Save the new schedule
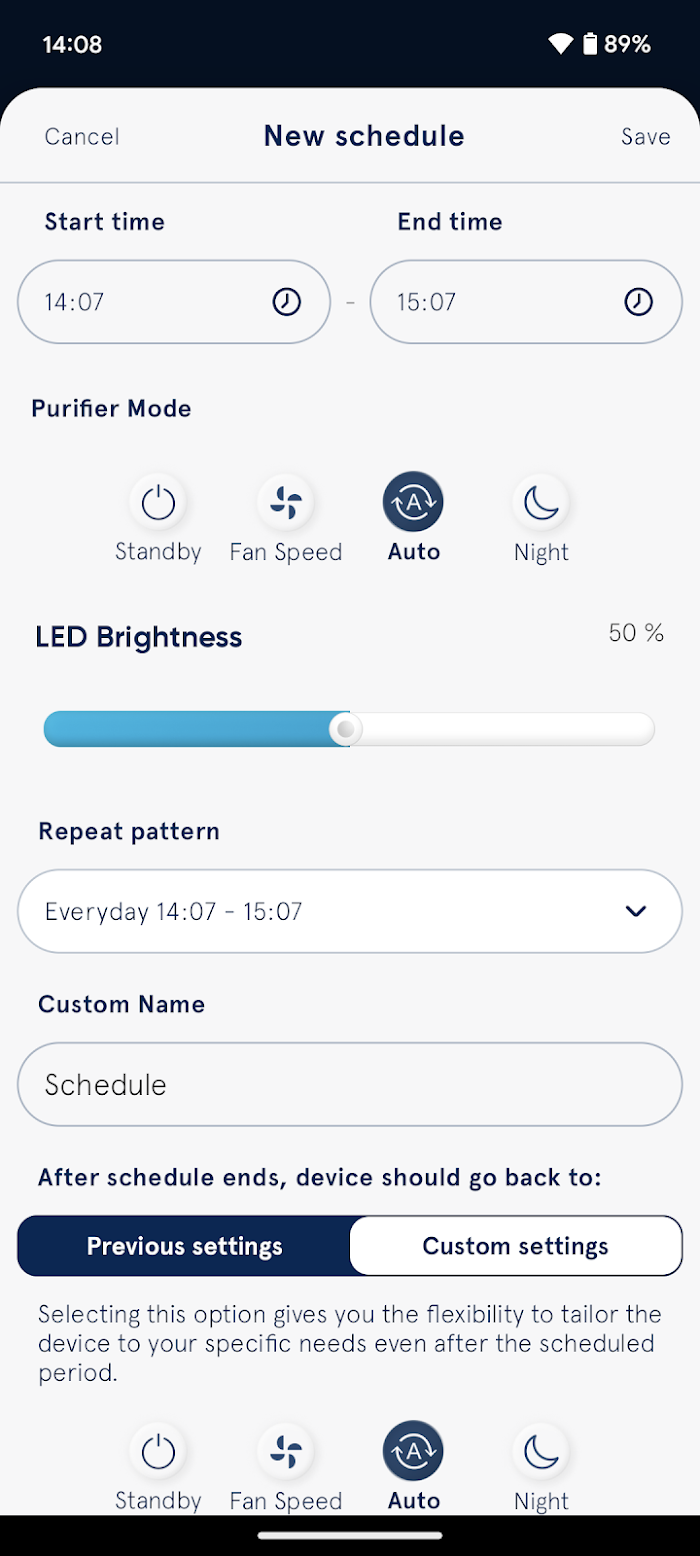Image resolution: width=700 pixels, height=1556 pixels. point(645,136)
